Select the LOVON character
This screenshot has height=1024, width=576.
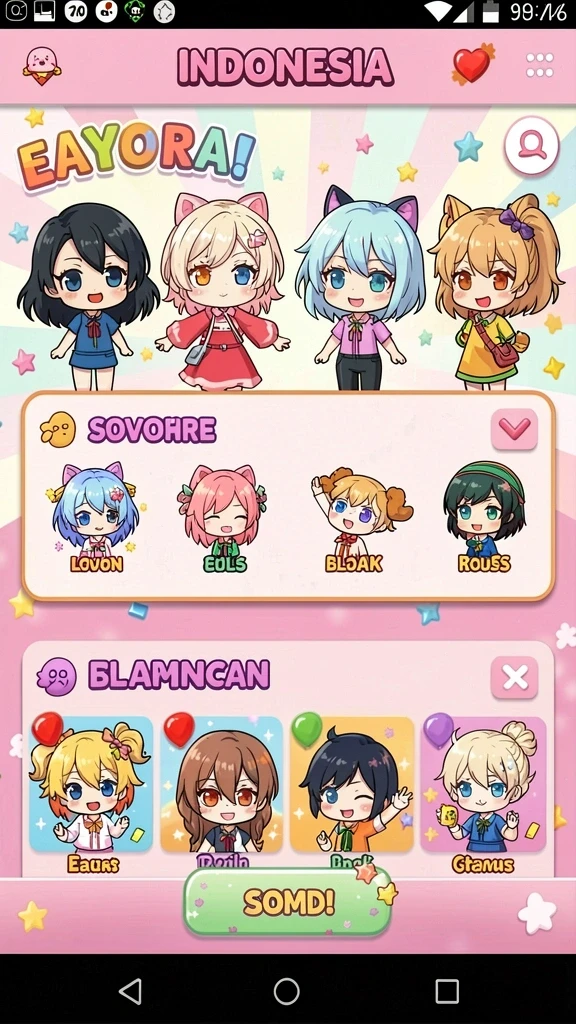pos(96,517)
